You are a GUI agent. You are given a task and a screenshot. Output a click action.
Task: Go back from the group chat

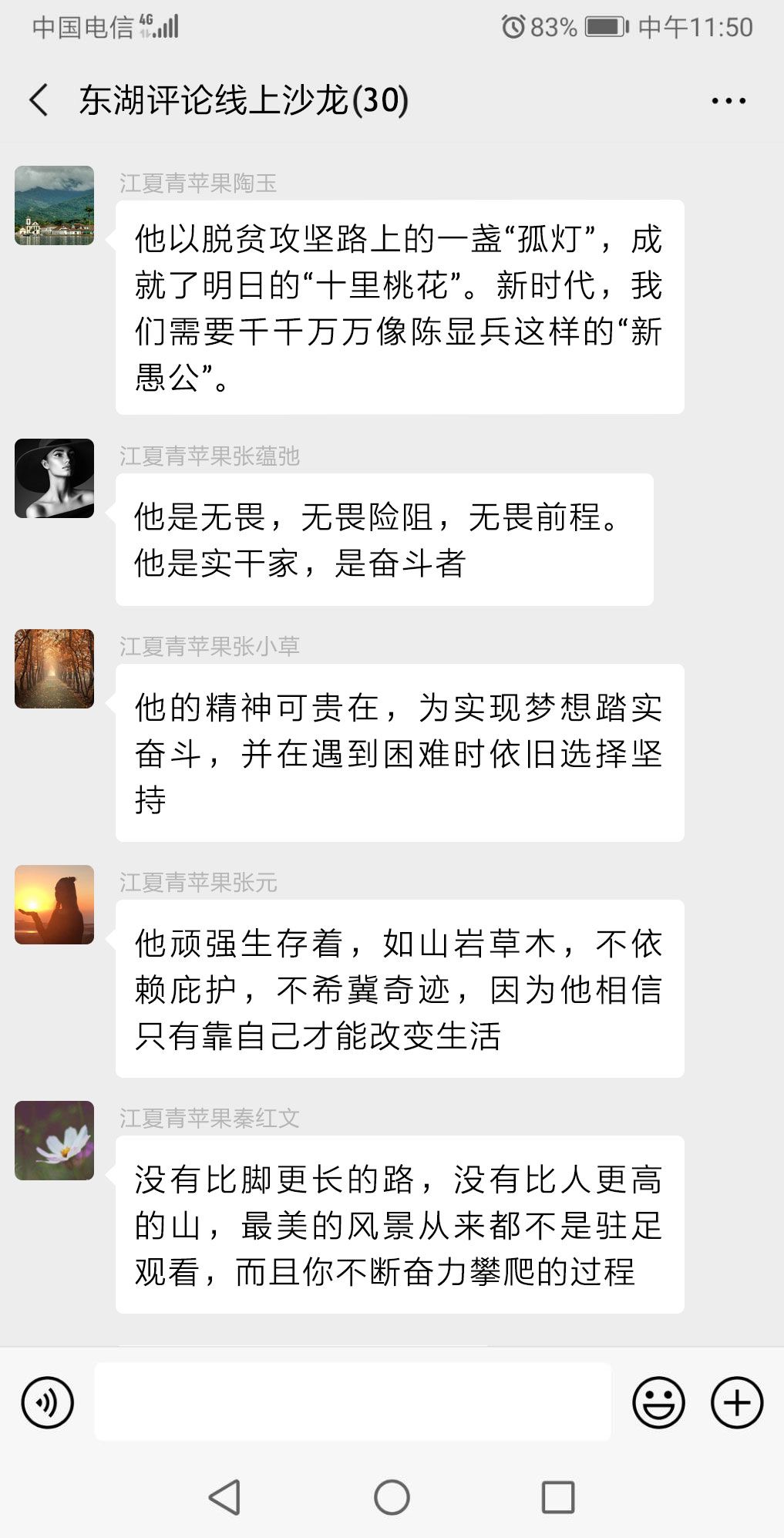tap(39, 100)
